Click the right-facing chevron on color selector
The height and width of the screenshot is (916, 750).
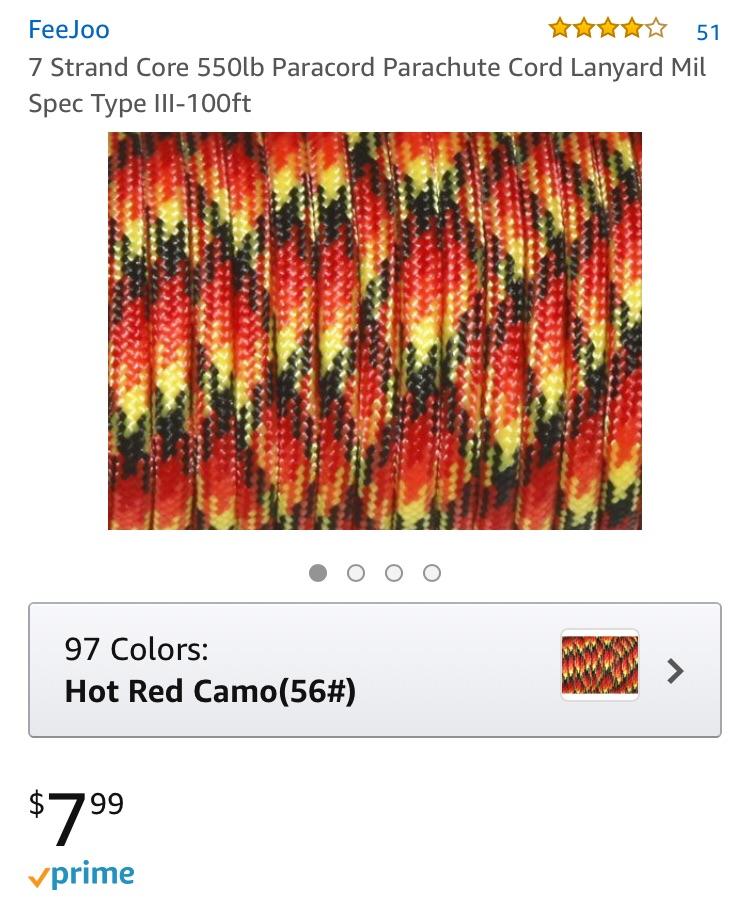pyautogui.click(x=675, y=672)
